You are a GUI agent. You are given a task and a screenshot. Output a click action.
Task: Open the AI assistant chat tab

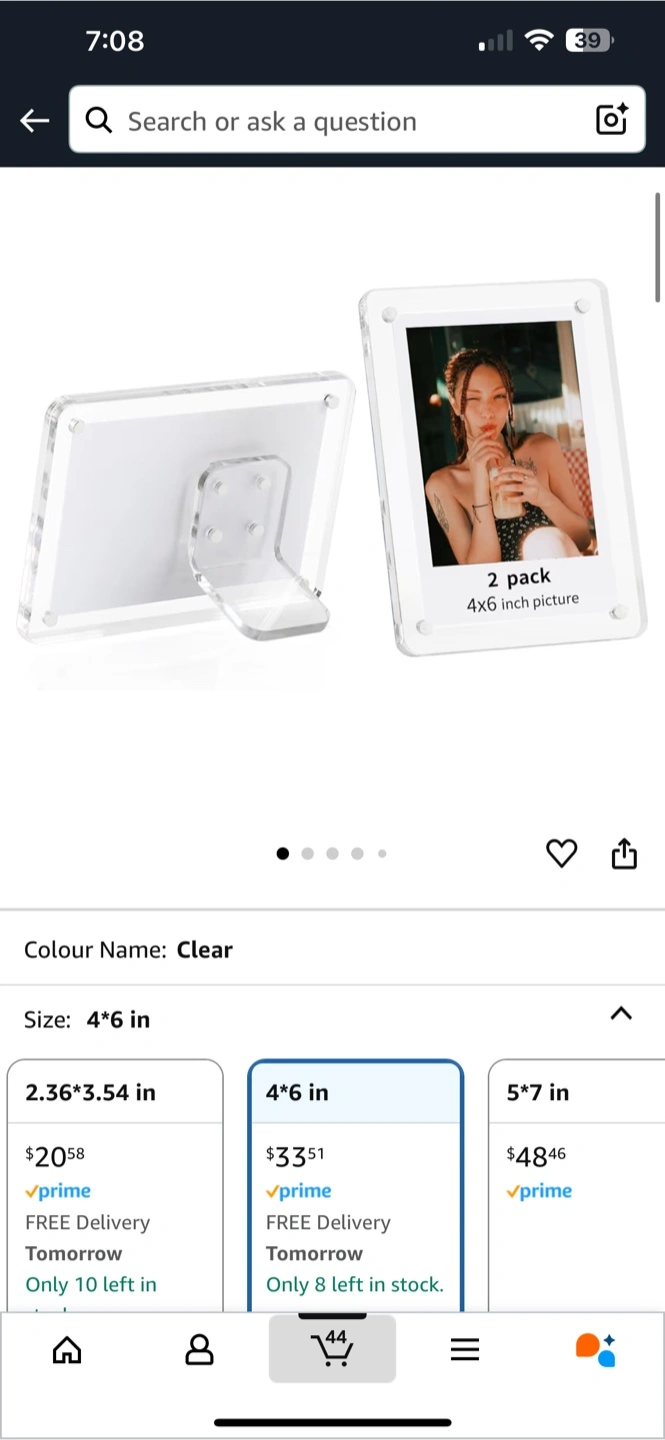(x=596, y=1348)
